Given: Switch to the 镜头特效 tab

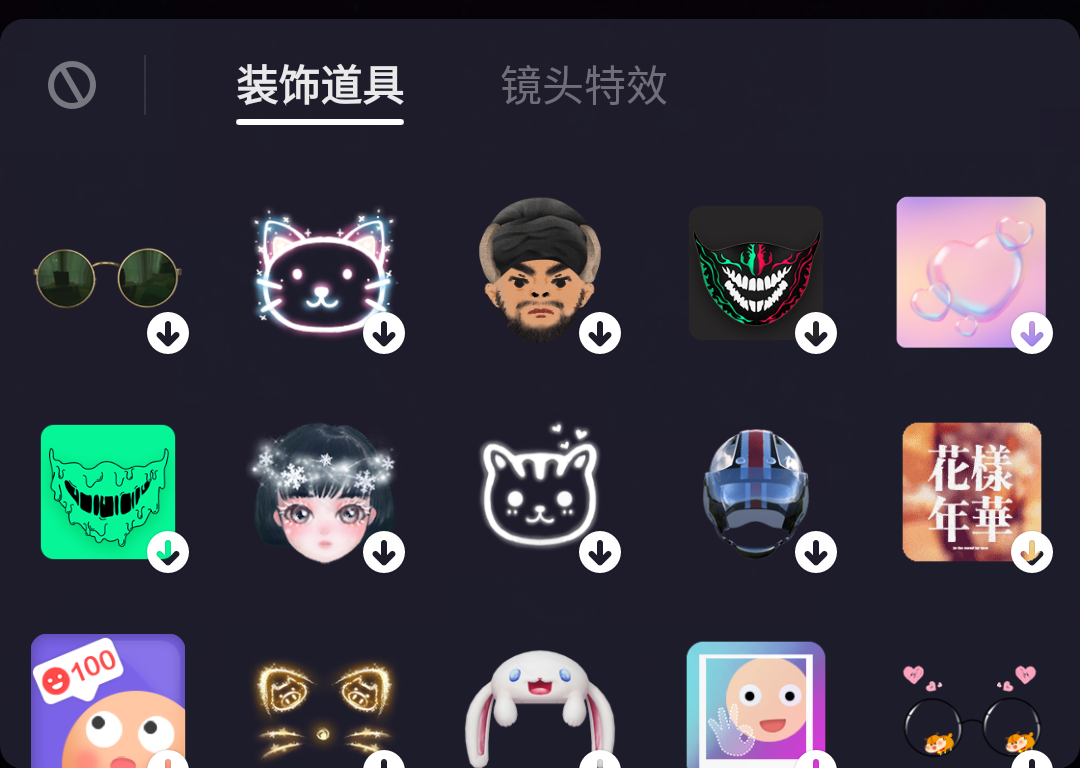Looking at the screenshot, I should pos(584,86).
